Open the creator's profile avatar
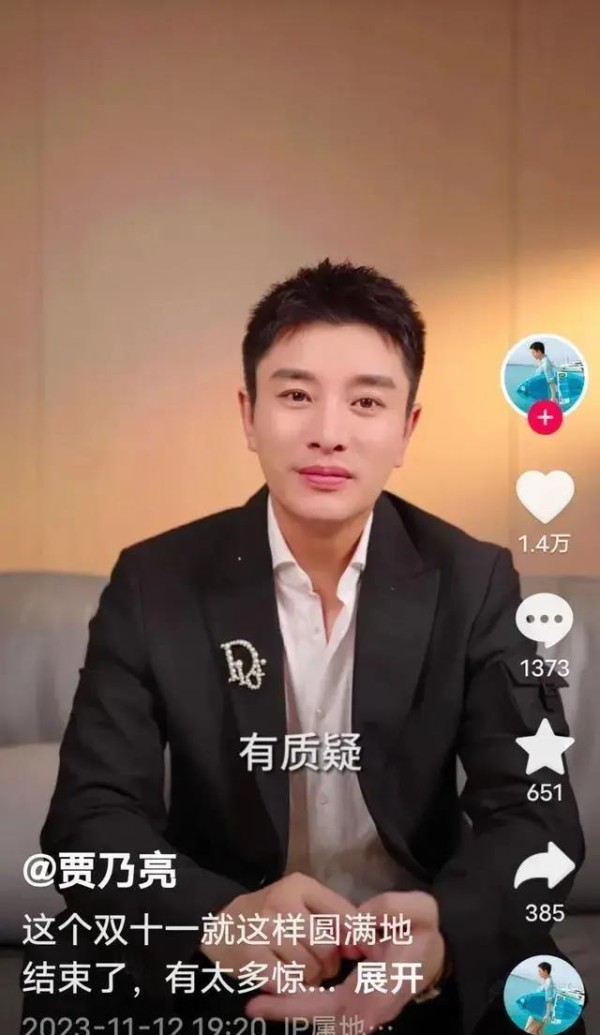The width and height of the screenshot is (600, 1035). click(544, 376)
